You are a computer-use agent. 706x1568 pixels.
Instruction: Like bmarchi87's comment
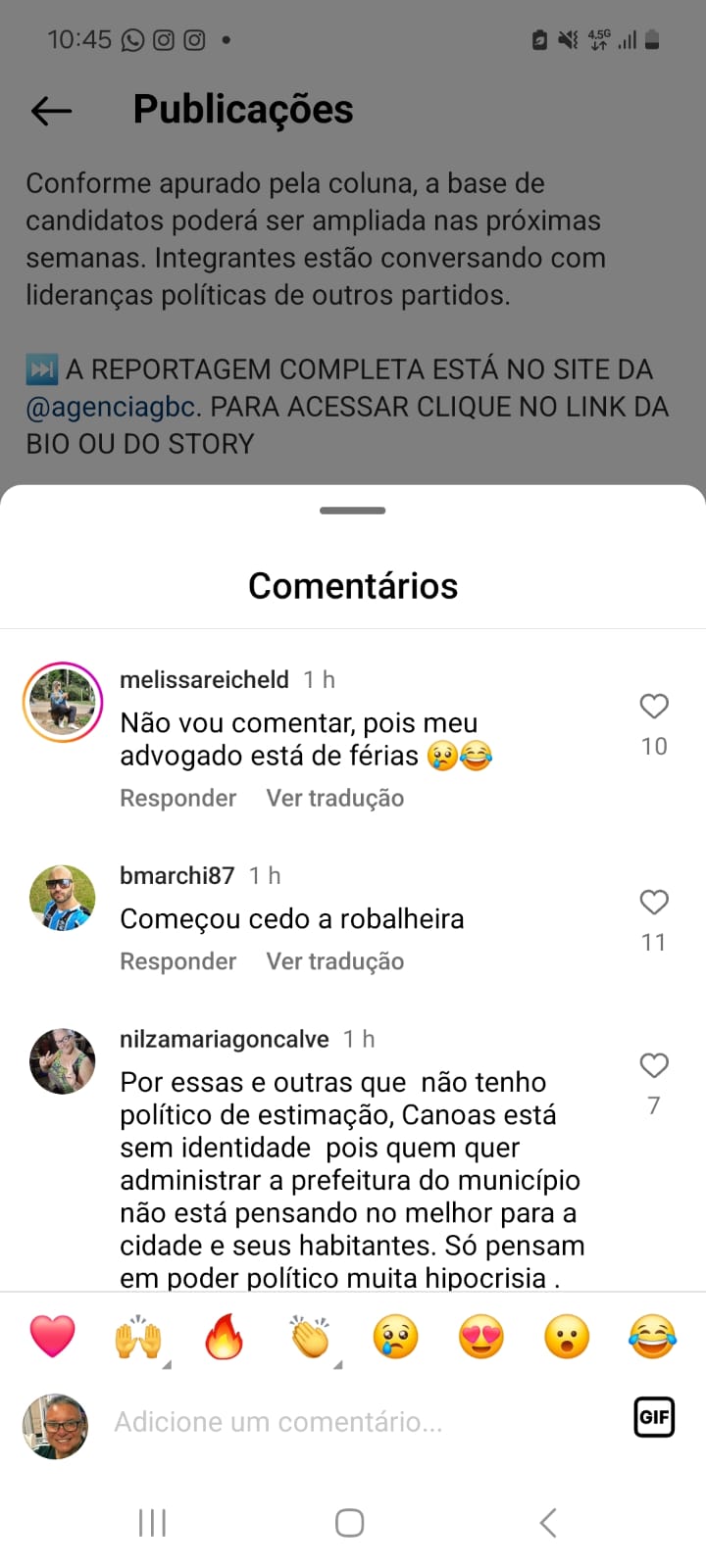click(x=654, y=903)
